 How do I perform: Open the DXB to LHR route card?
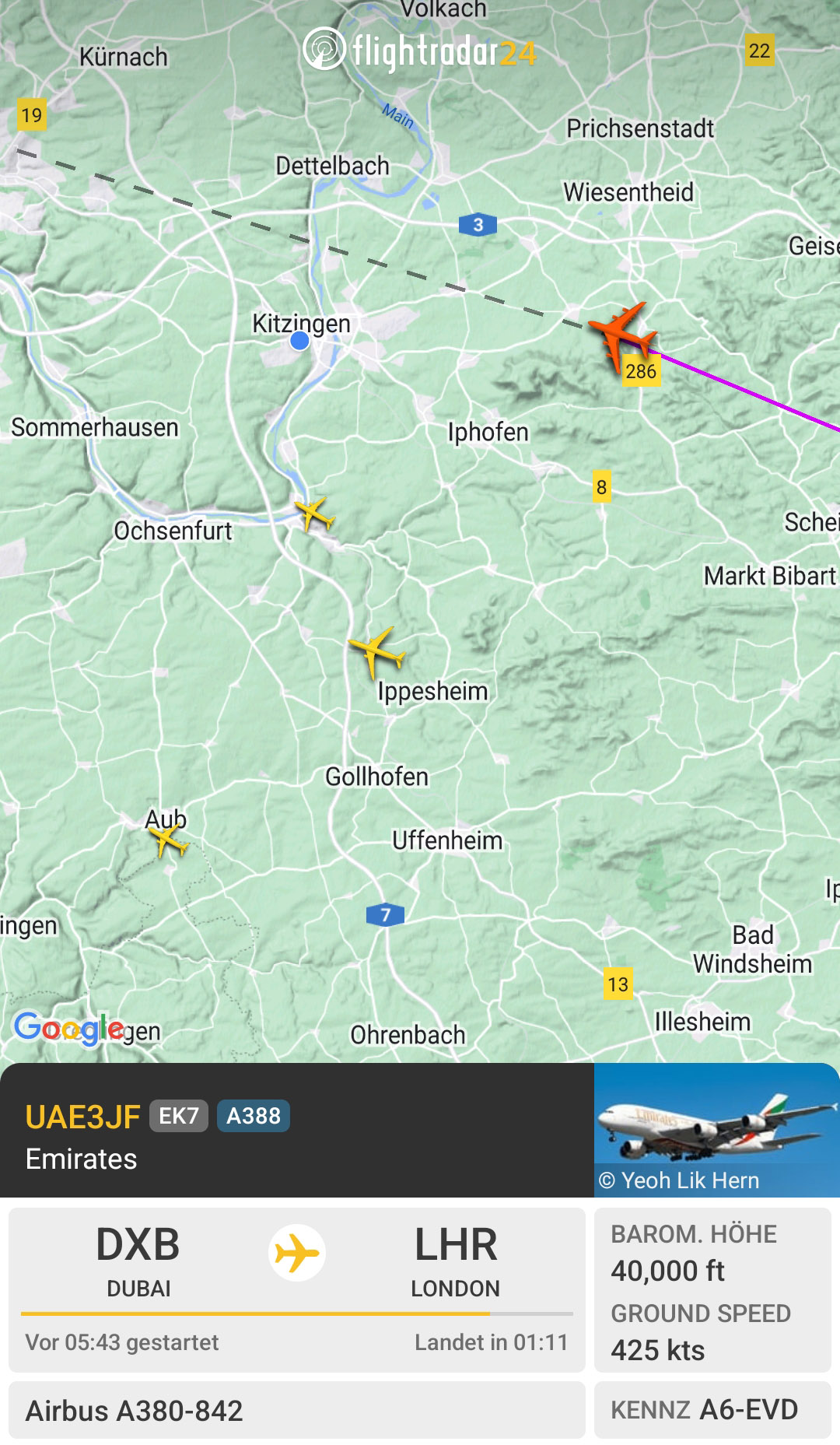[x=296, y=1288]
